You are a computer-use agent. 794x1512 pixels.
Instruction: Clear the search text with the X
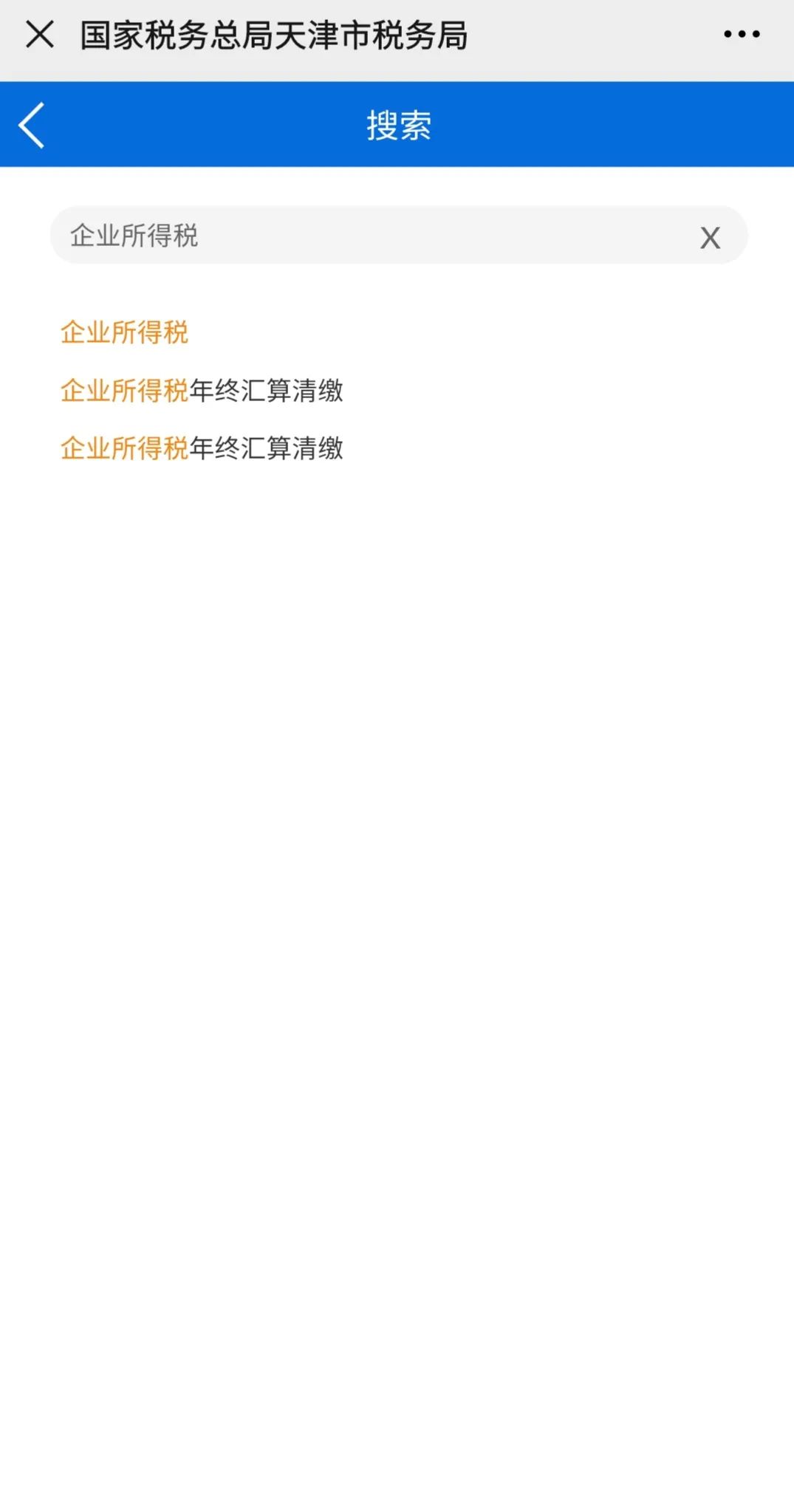pos(710,238)
